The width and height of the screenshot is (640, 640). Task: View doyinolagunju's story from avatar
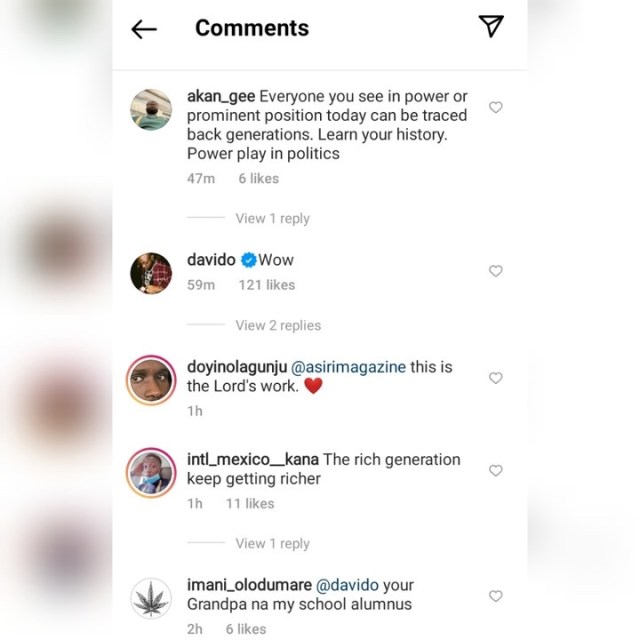[x=151, y=380]
